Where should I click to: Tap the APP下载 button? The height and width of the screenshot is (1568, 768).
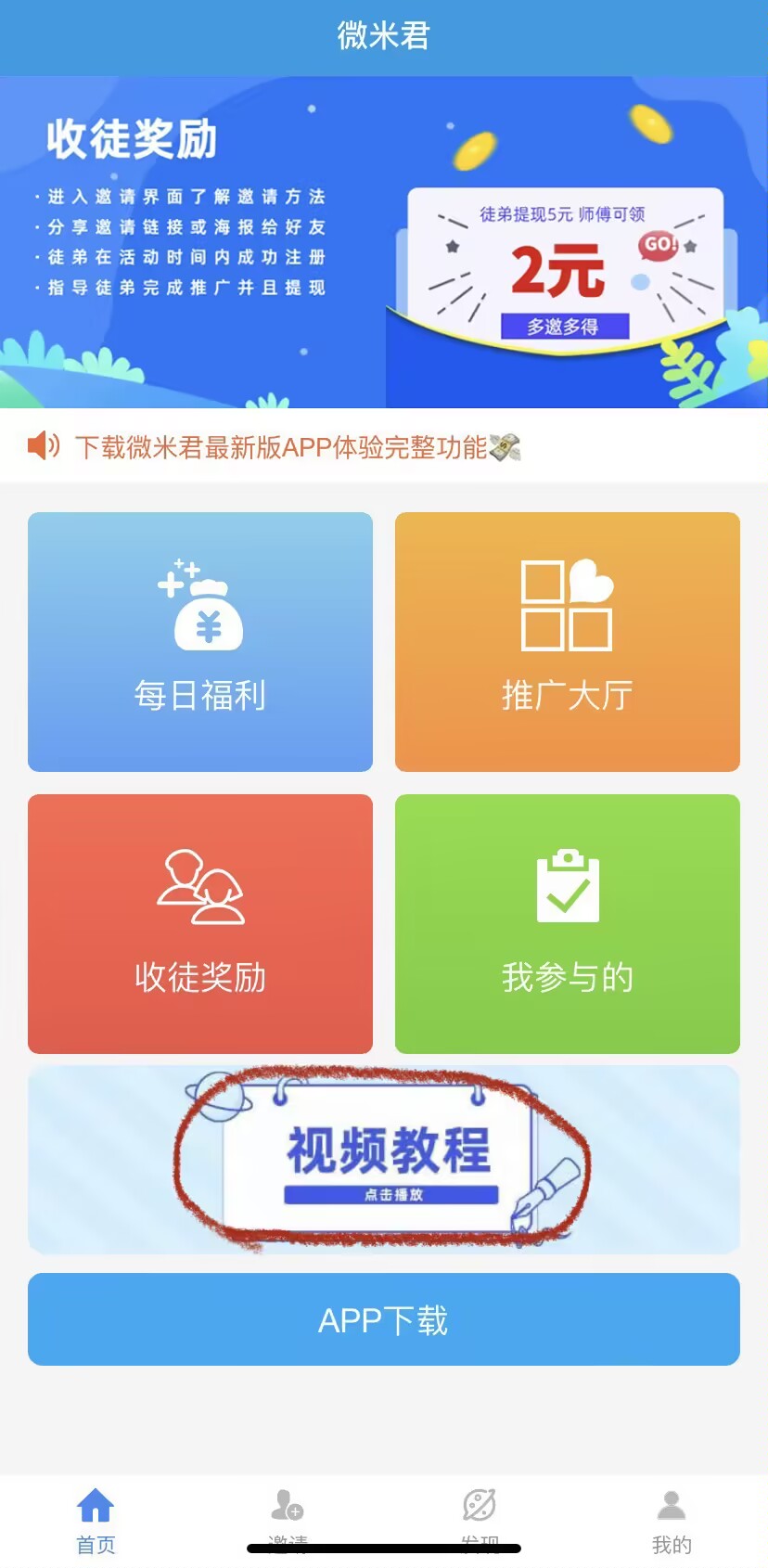[384, 1319]
